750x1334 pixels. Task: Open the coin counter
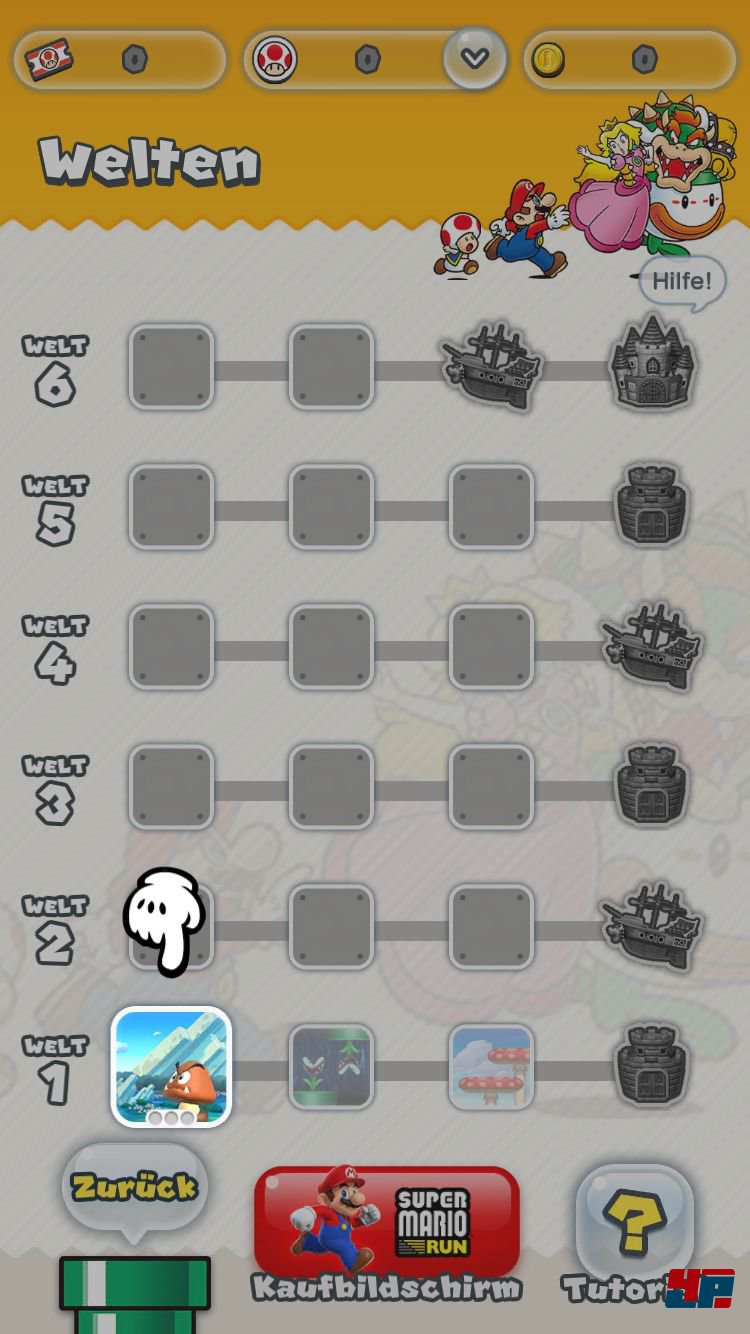coord(630,60)
